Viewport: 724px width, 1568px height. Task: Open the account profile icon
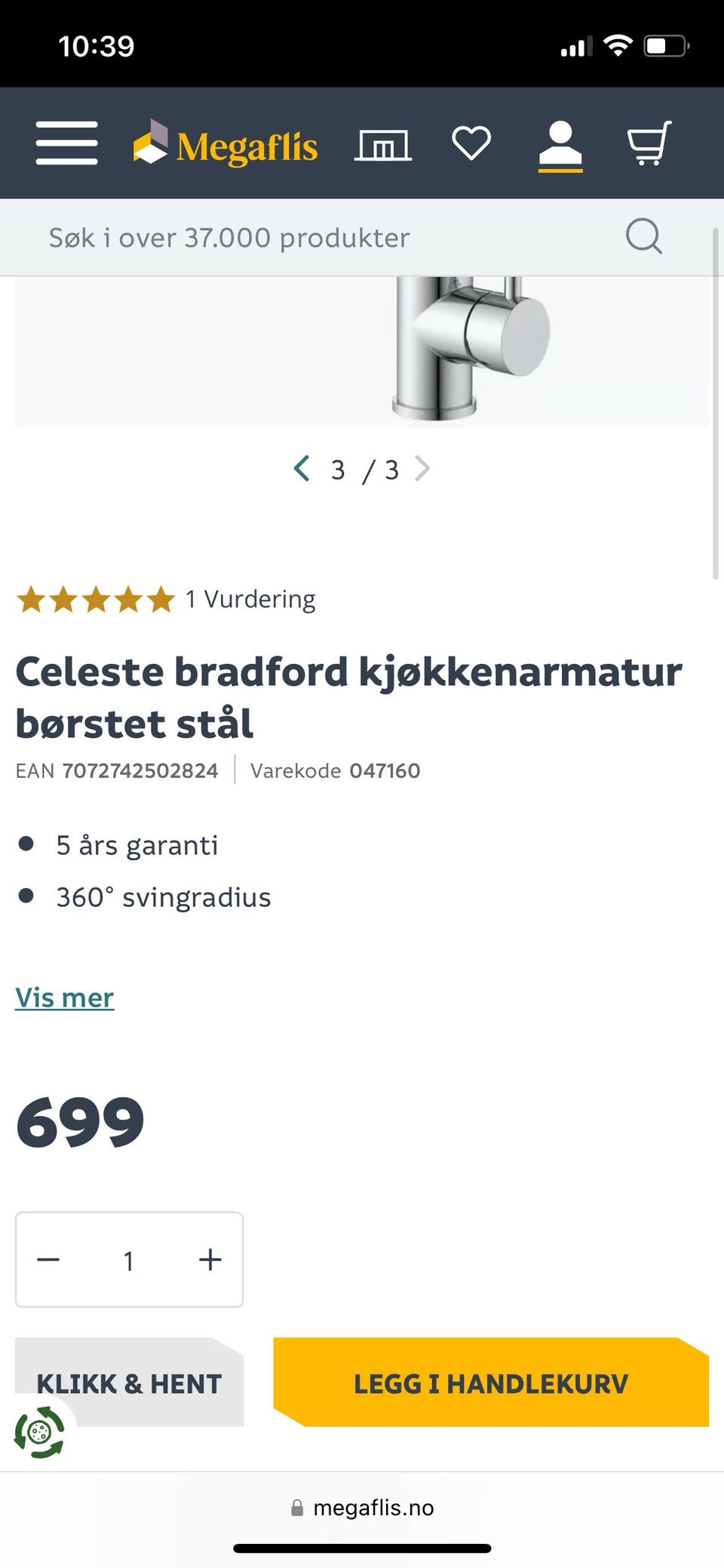[x=560, y=143]
